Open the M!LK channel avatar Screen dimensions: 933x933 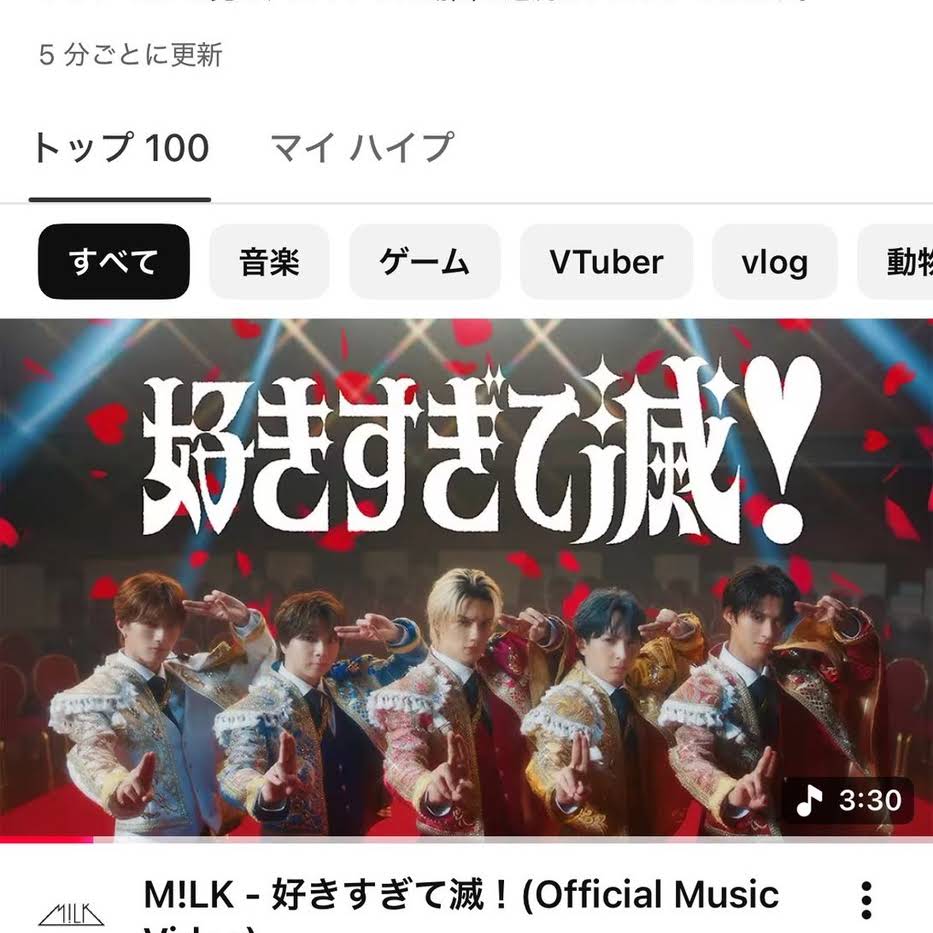71,912
